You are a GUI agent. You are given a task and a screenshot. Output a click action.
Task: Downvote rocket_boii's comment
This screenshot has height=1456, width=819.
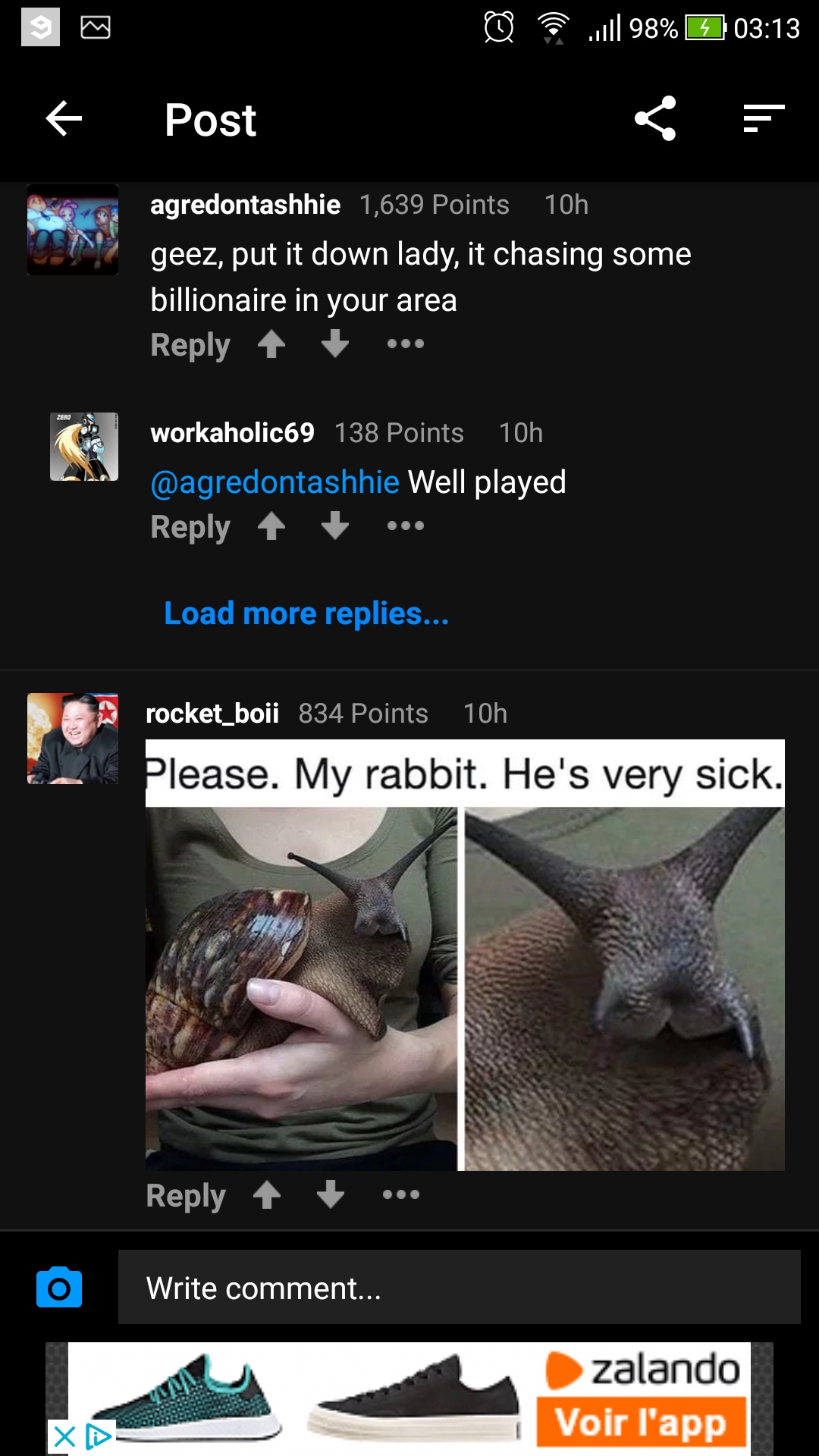click(x=330, y=1195)
